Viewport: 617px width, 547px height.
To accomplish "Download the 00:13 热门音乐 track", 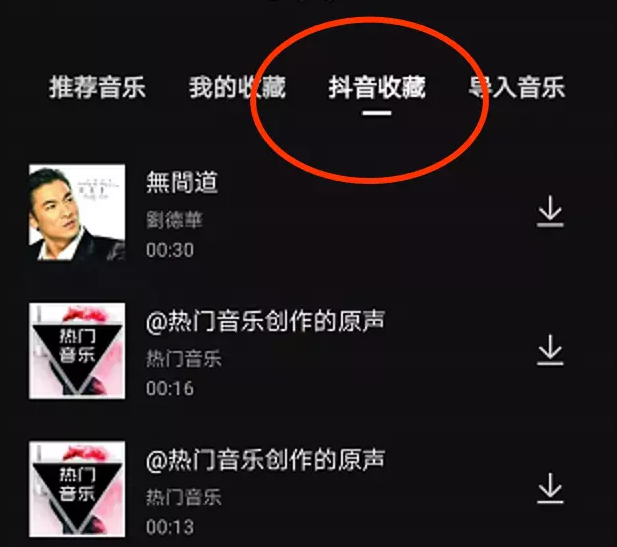I will 550,488.
